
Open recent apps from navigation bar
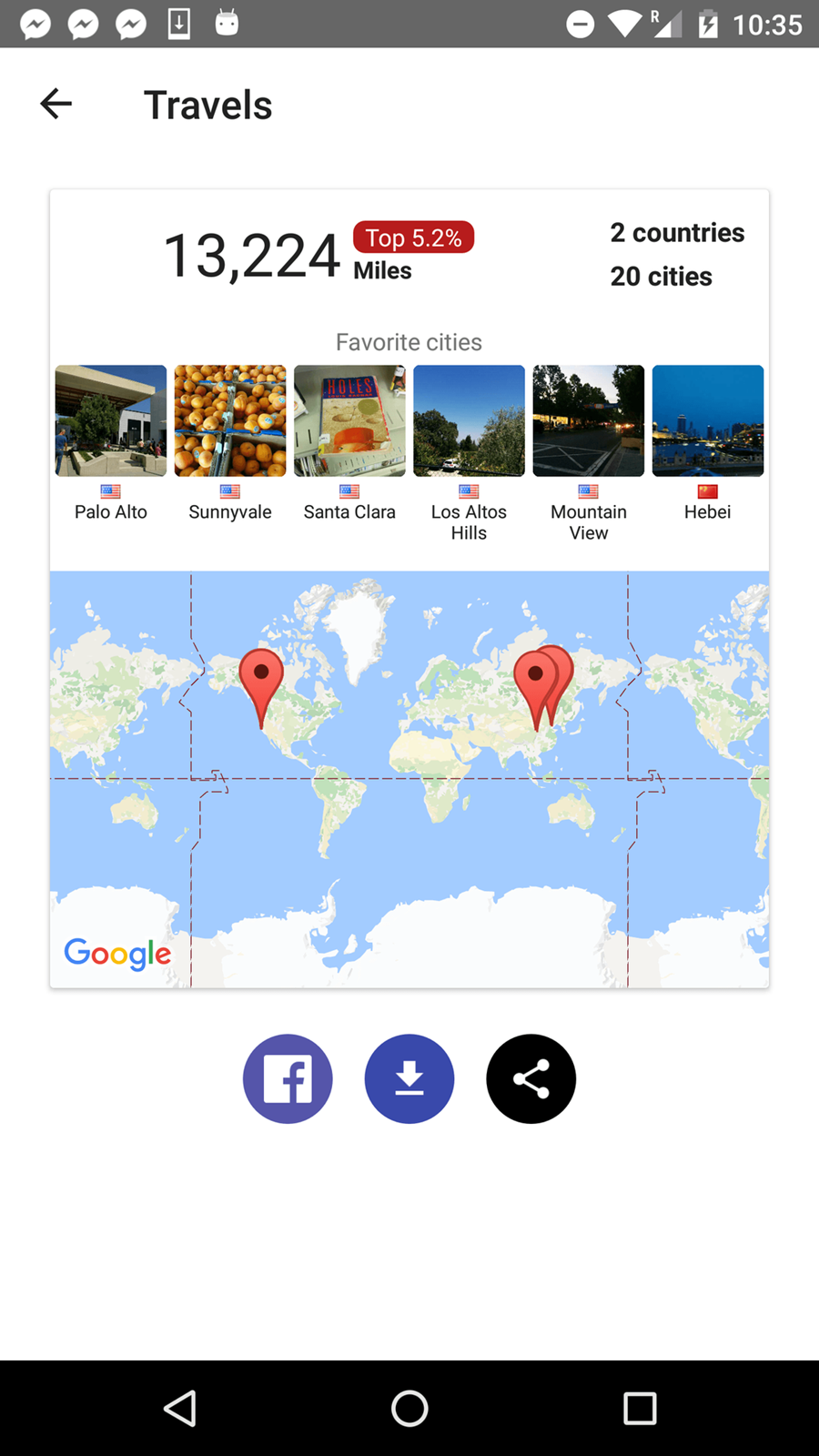pyautogui.click(x=640, y=1409)
